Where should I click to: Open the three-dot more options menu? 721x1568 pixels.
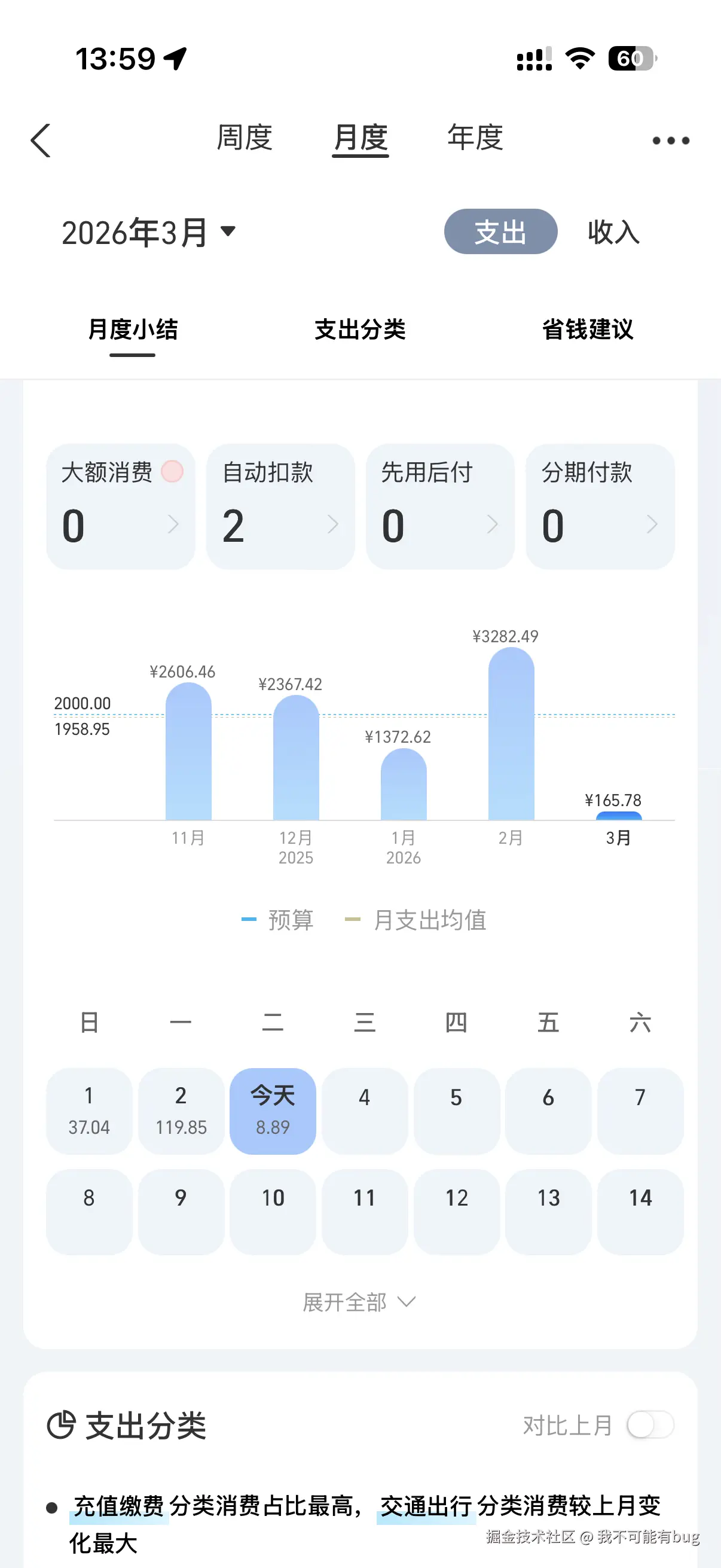(x=671, y=140)
